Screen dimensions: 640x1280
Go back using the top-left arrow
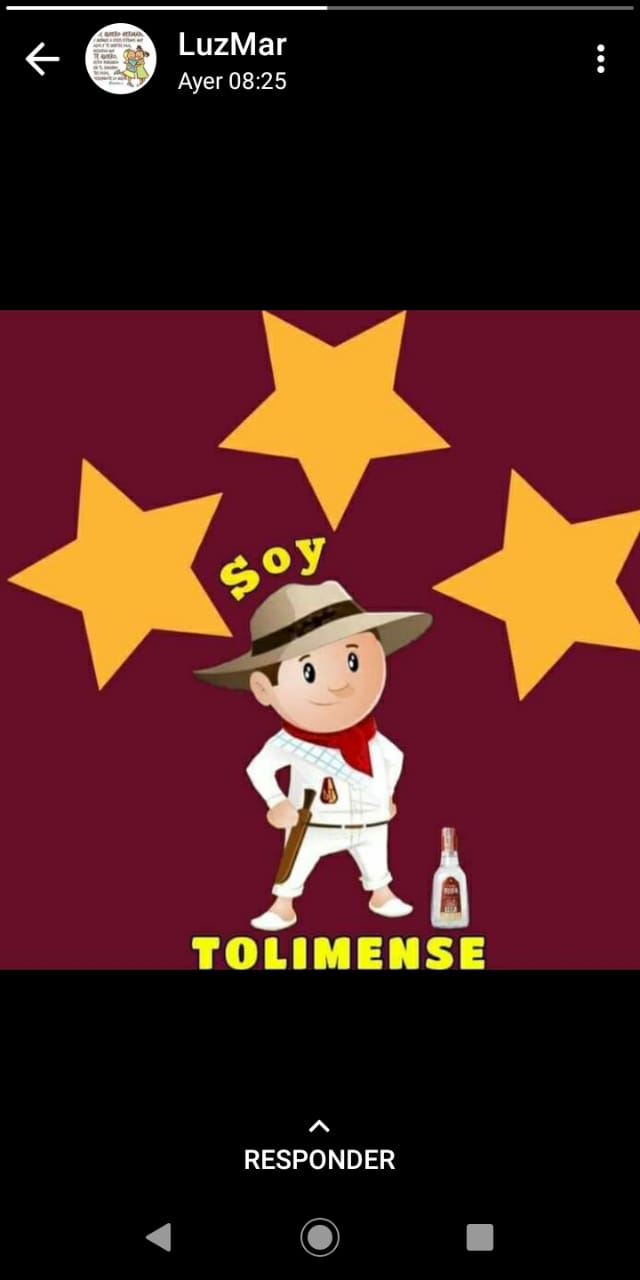click(x=42, y=59)
